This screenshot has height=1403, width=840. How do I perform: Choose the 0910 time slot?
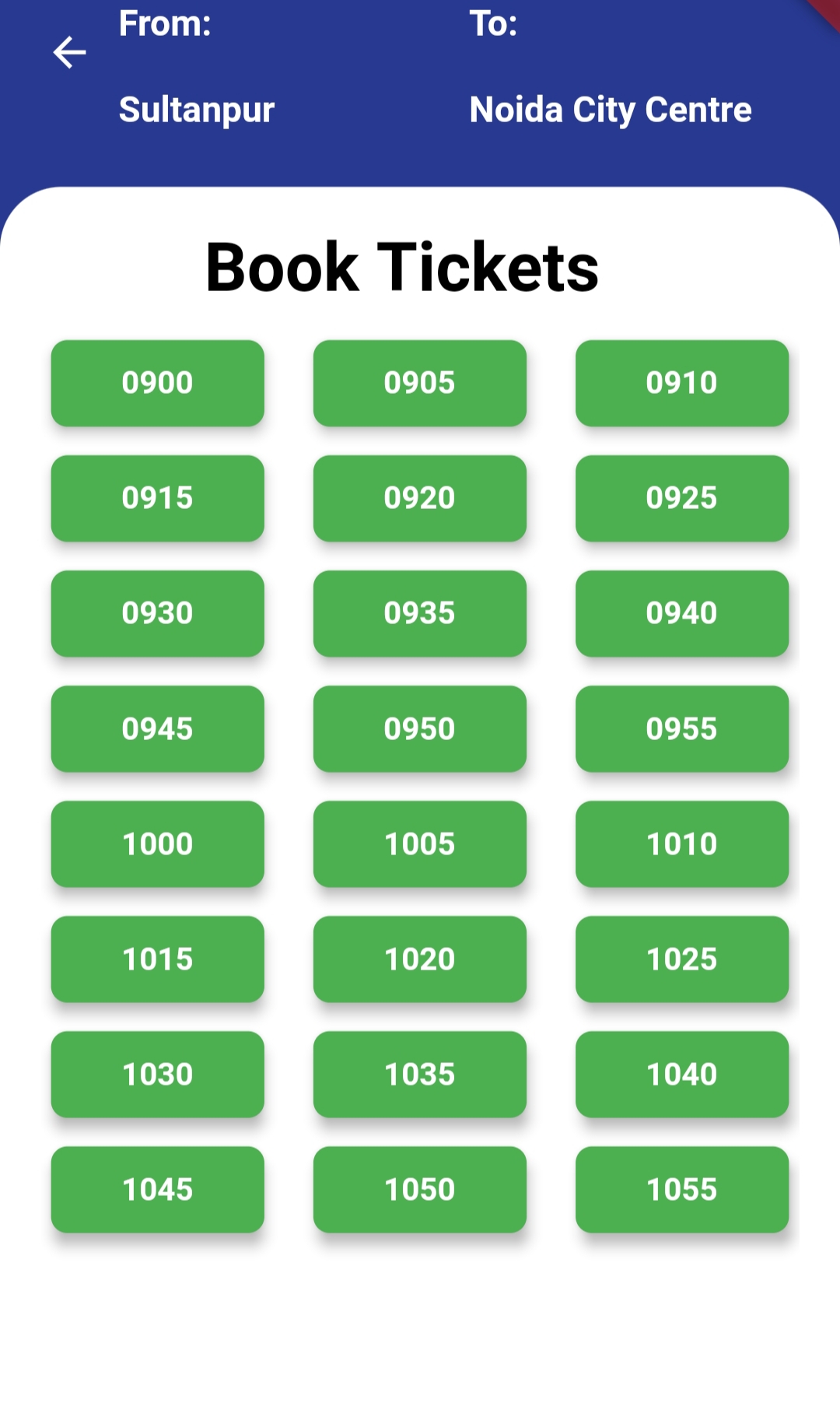click(682, 383)
